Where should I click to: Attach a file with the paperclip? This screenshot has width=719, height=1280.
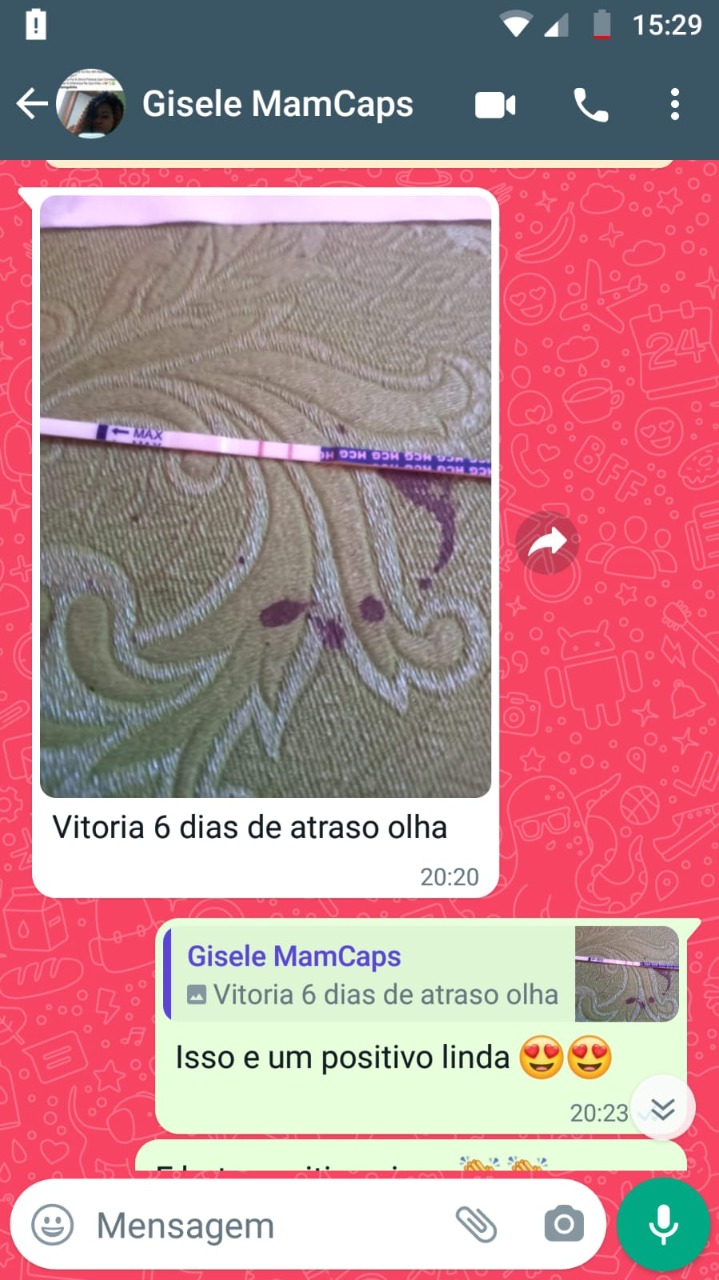[476, 1224]
